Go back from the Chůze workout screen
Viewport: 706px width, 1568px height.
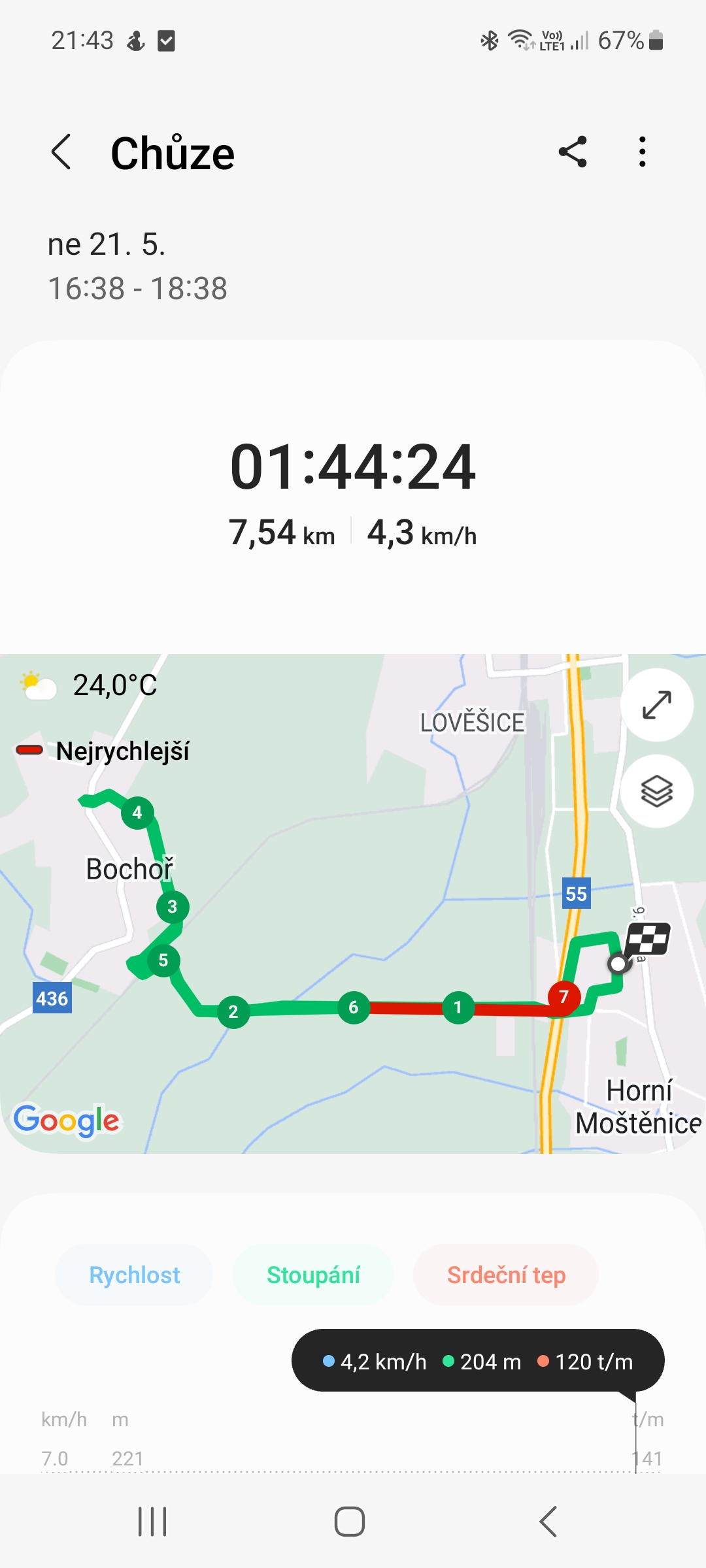(x=61, y=152)
